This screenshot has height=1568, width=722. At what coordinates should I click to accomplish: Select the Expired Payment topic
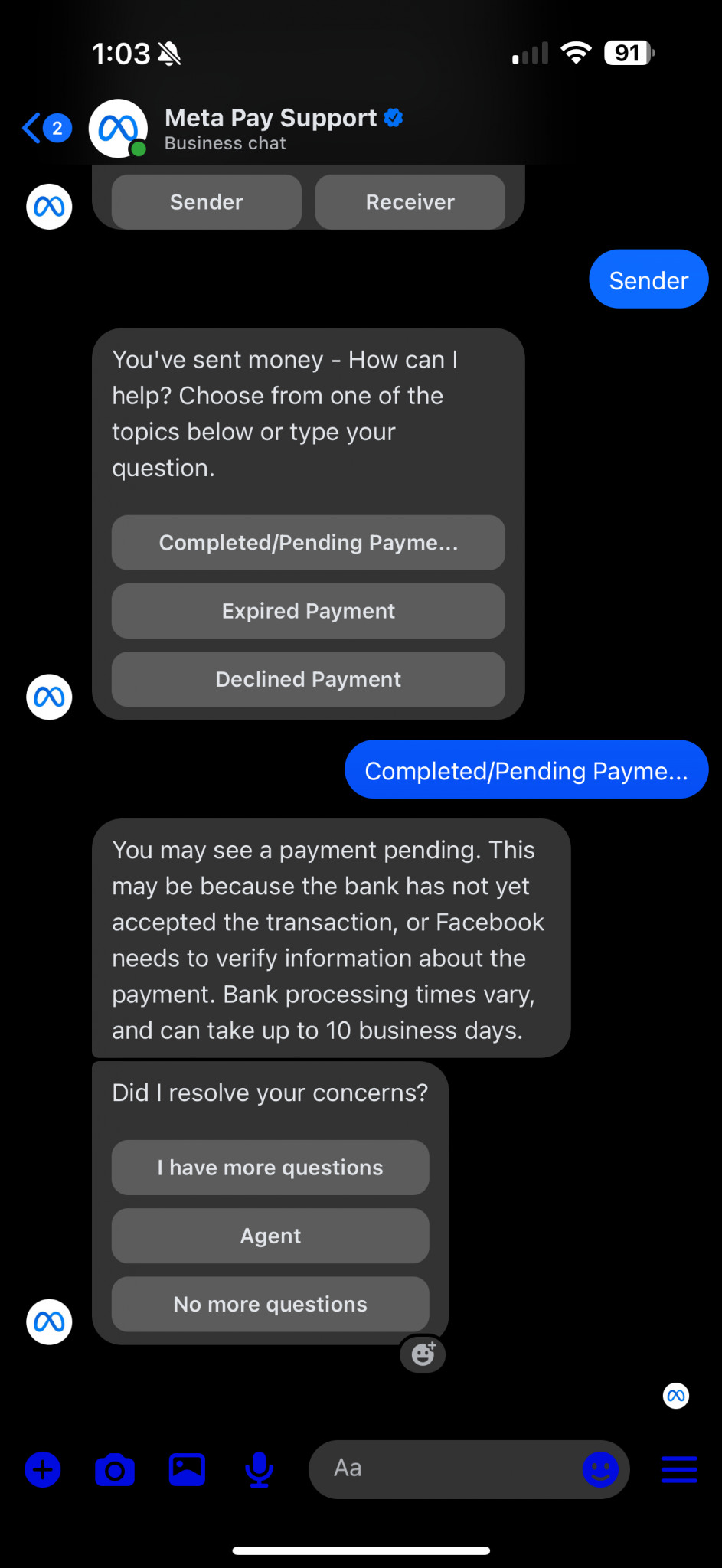pyautogui.click(x=309, y=611)
